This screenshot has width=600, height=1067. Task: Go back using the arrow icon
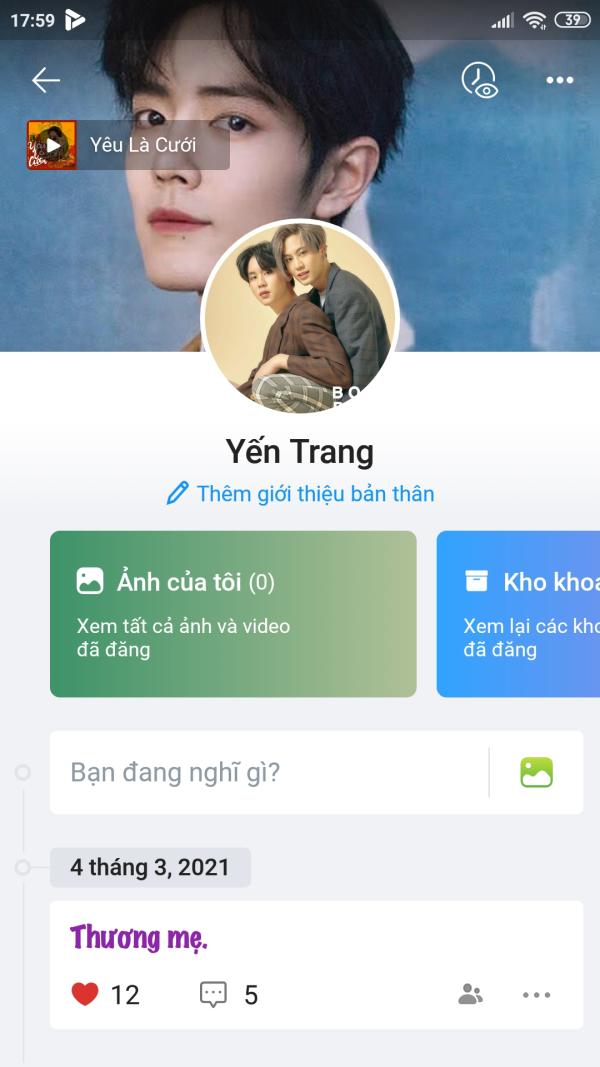click(46, 80)
